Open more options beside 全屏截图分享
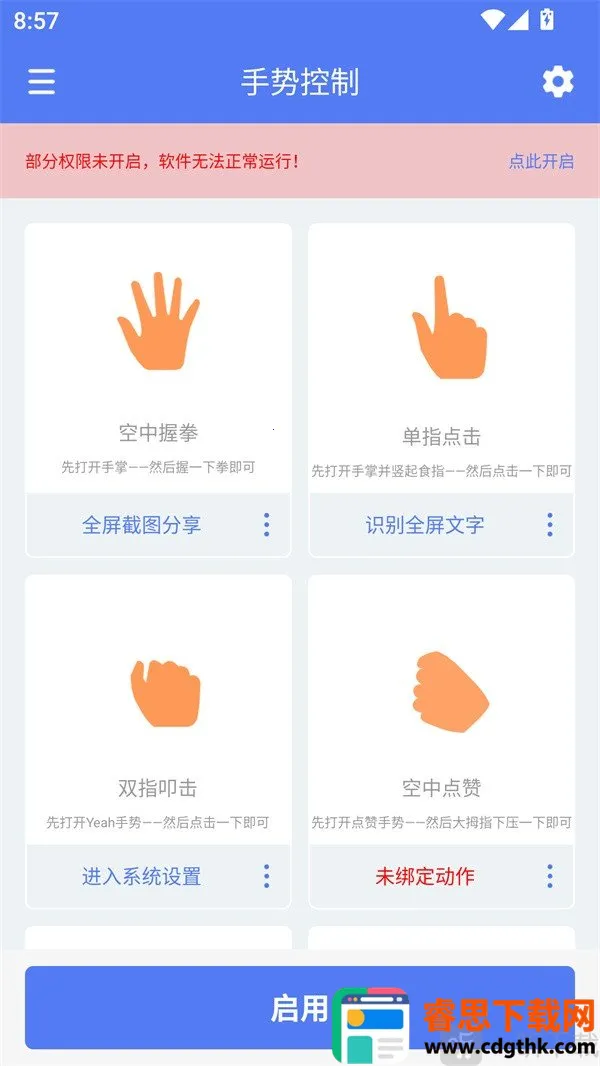This screenshot has height=1066, width=600. (266, 525)
